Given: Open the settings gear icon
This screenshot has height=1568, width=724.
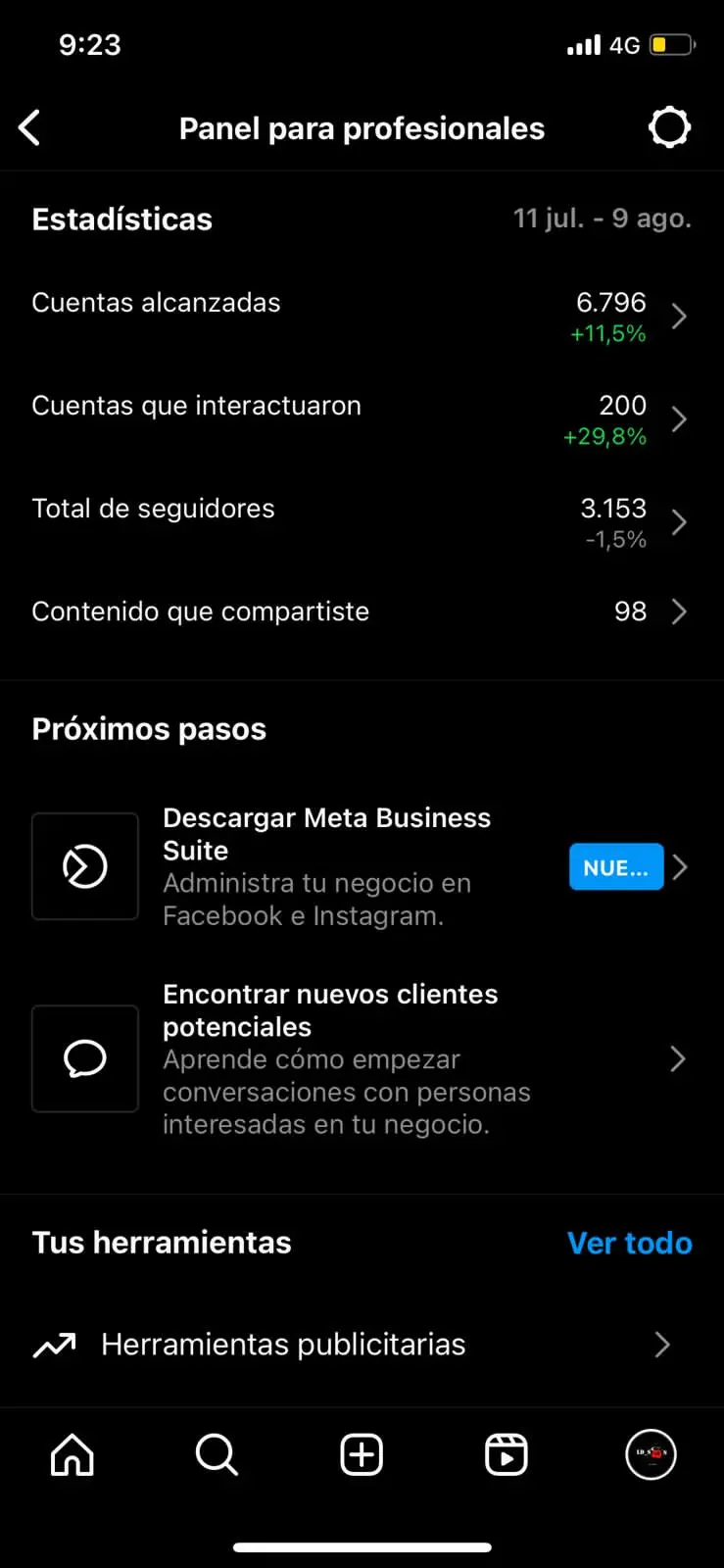Looking at the screenshot, I should point(669,128).
